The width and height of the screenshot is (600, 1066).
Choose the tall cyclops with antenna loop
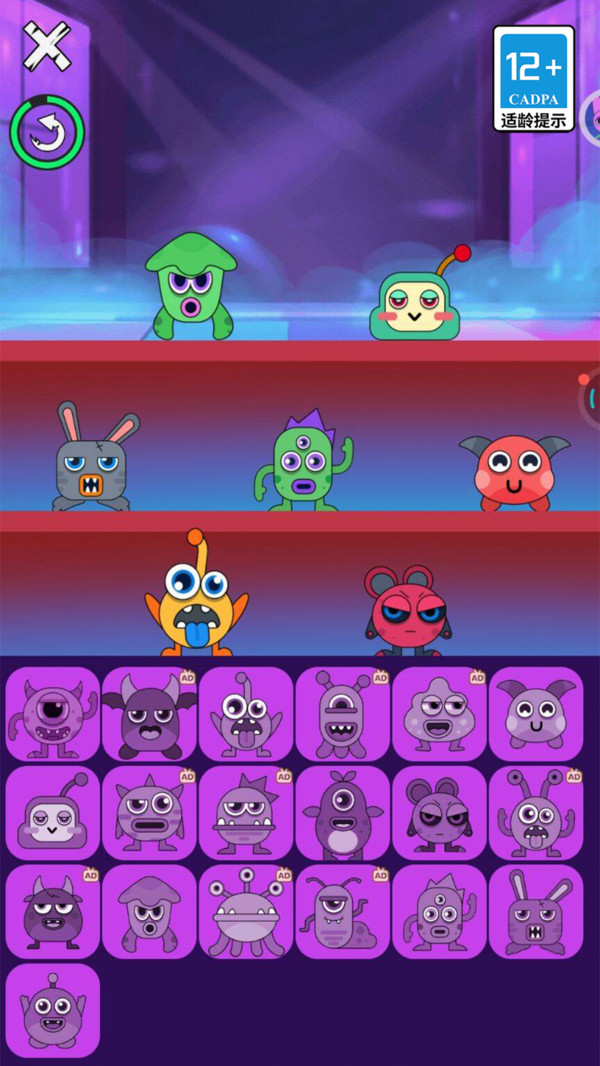[343, 714]
